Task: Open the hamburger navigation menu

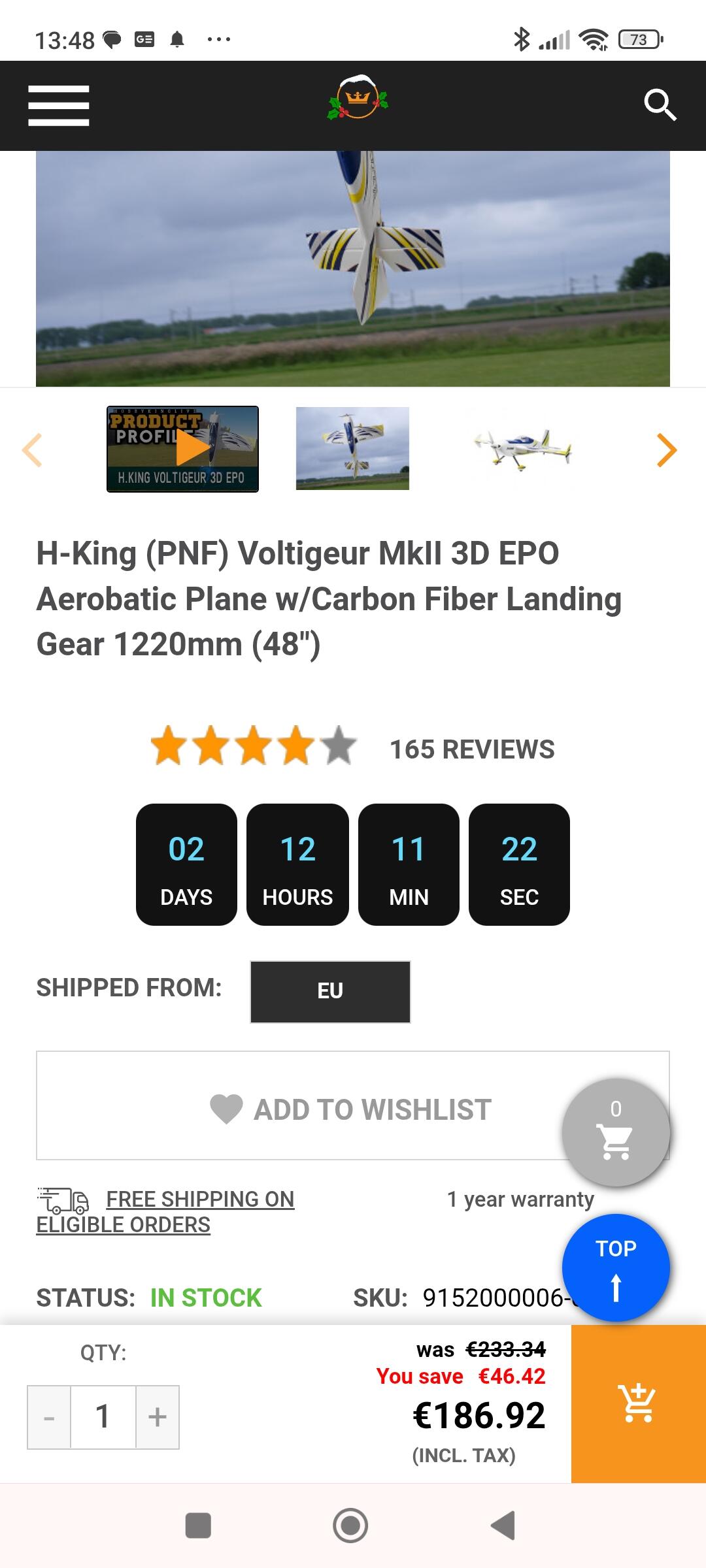Action: click(x=58, y=105)
